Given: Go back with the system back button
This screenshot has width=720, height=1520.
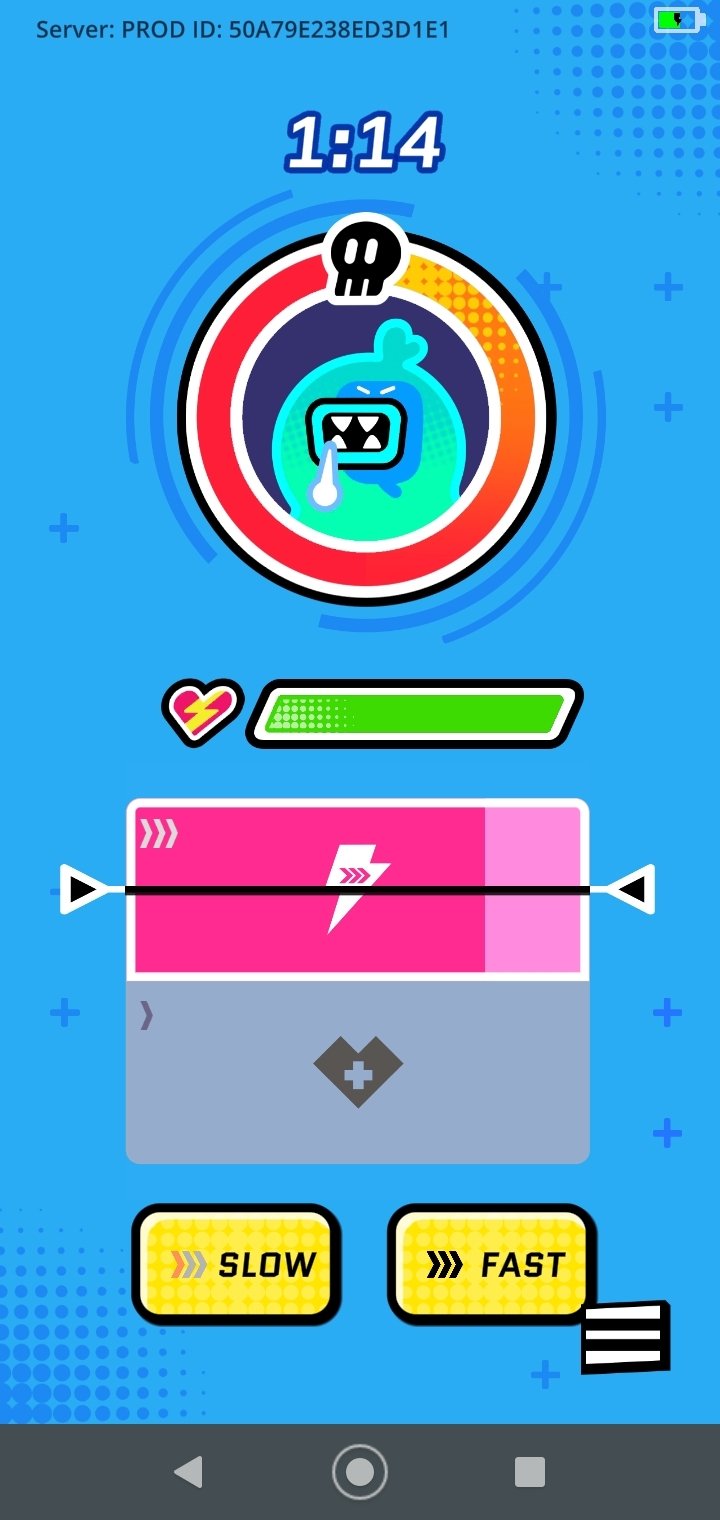Looking at the screenshot, I should (188, 1472).
